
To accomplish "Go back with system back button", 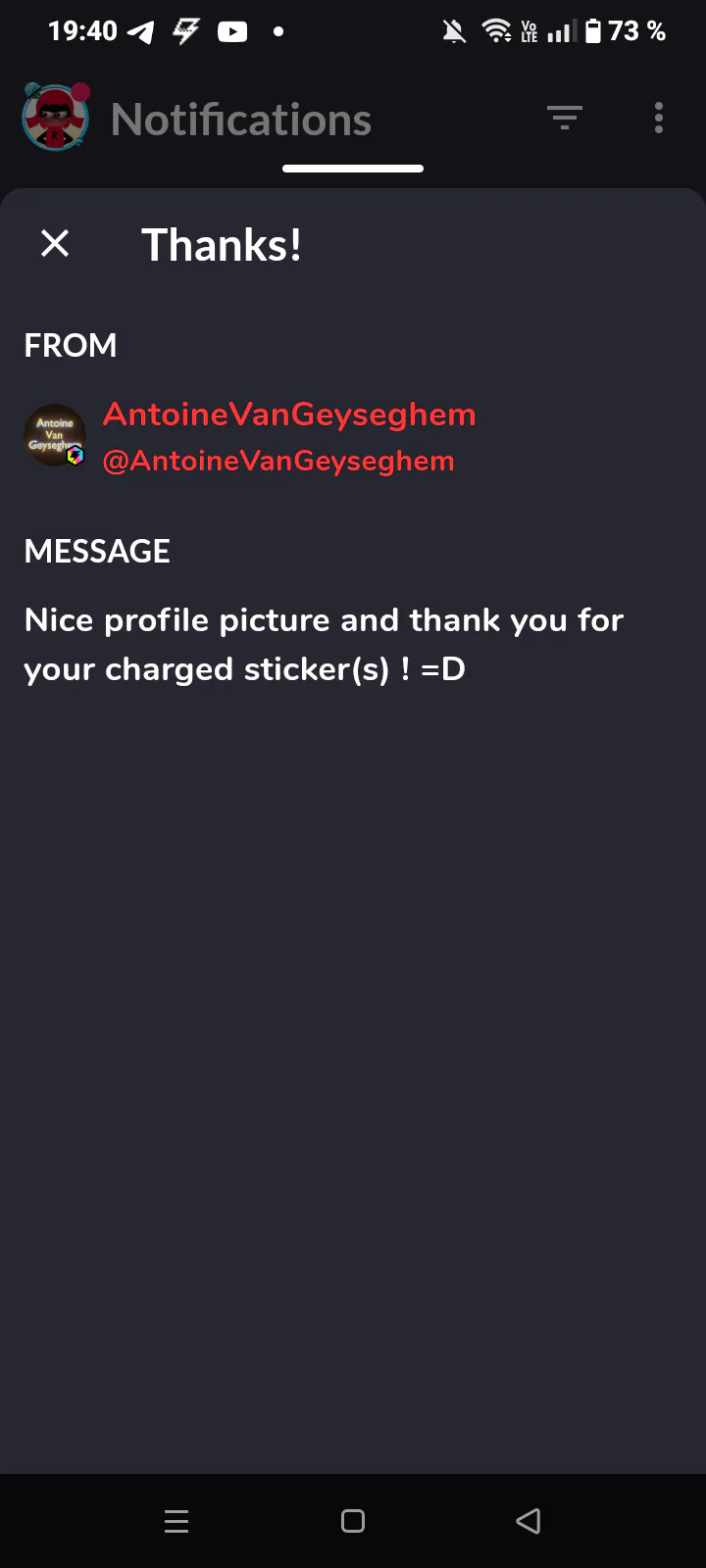I will [x=529, y=1521].
